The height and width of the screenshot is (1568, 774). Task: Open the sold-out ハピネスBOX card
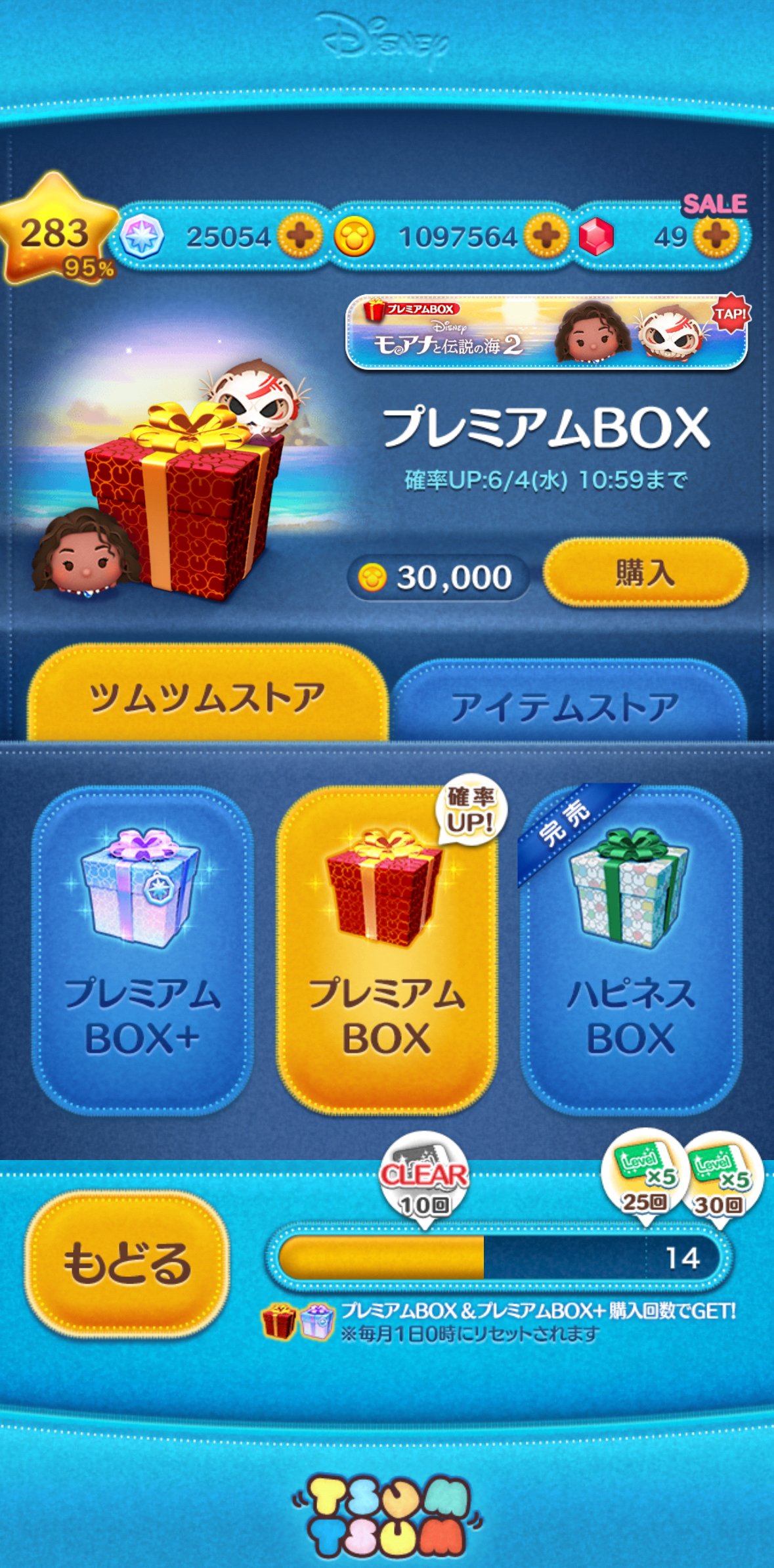click(630, 950)
